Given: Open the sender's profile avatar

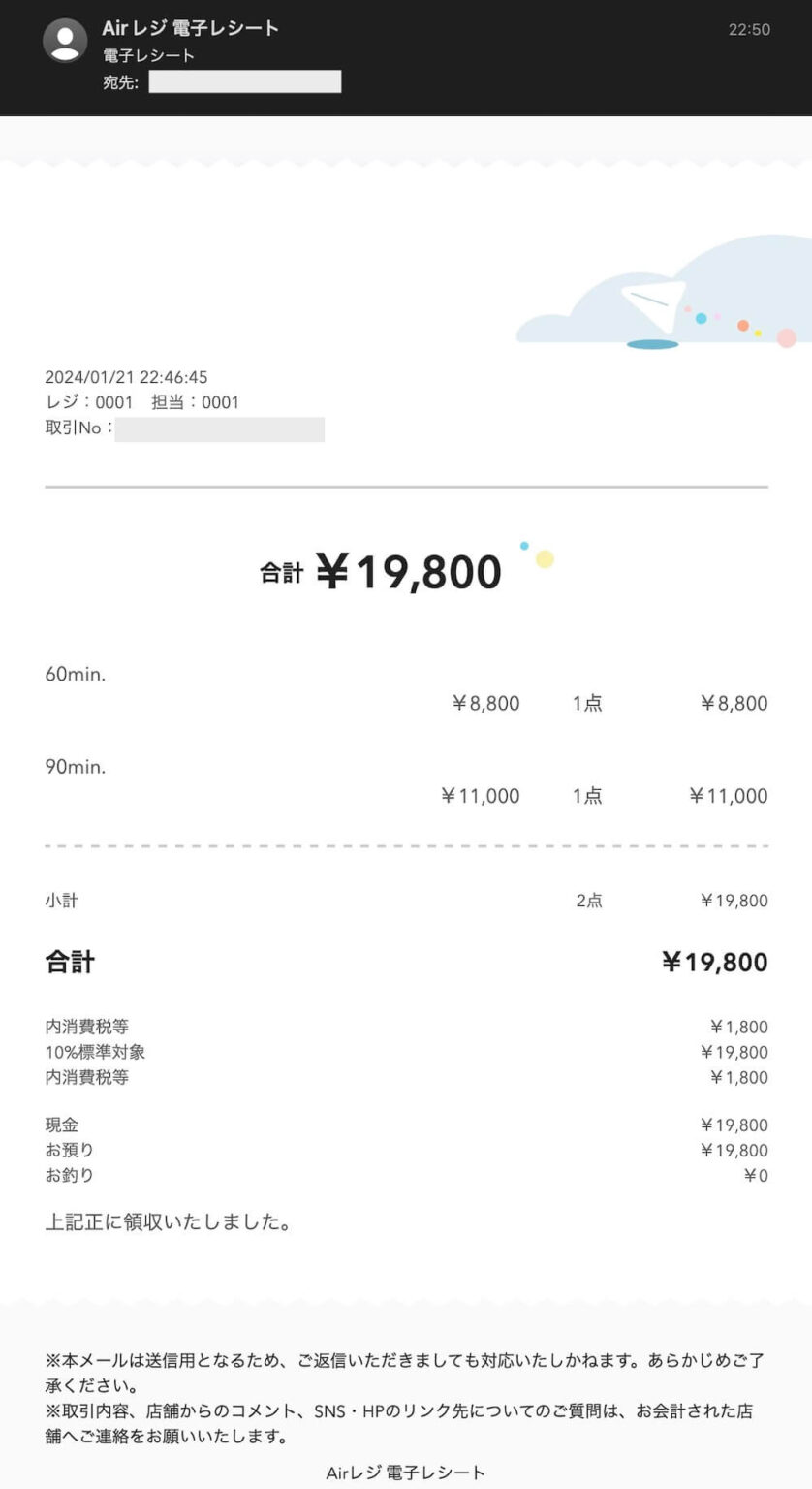Looking at the screenshot, I should [x=65, y=40].
